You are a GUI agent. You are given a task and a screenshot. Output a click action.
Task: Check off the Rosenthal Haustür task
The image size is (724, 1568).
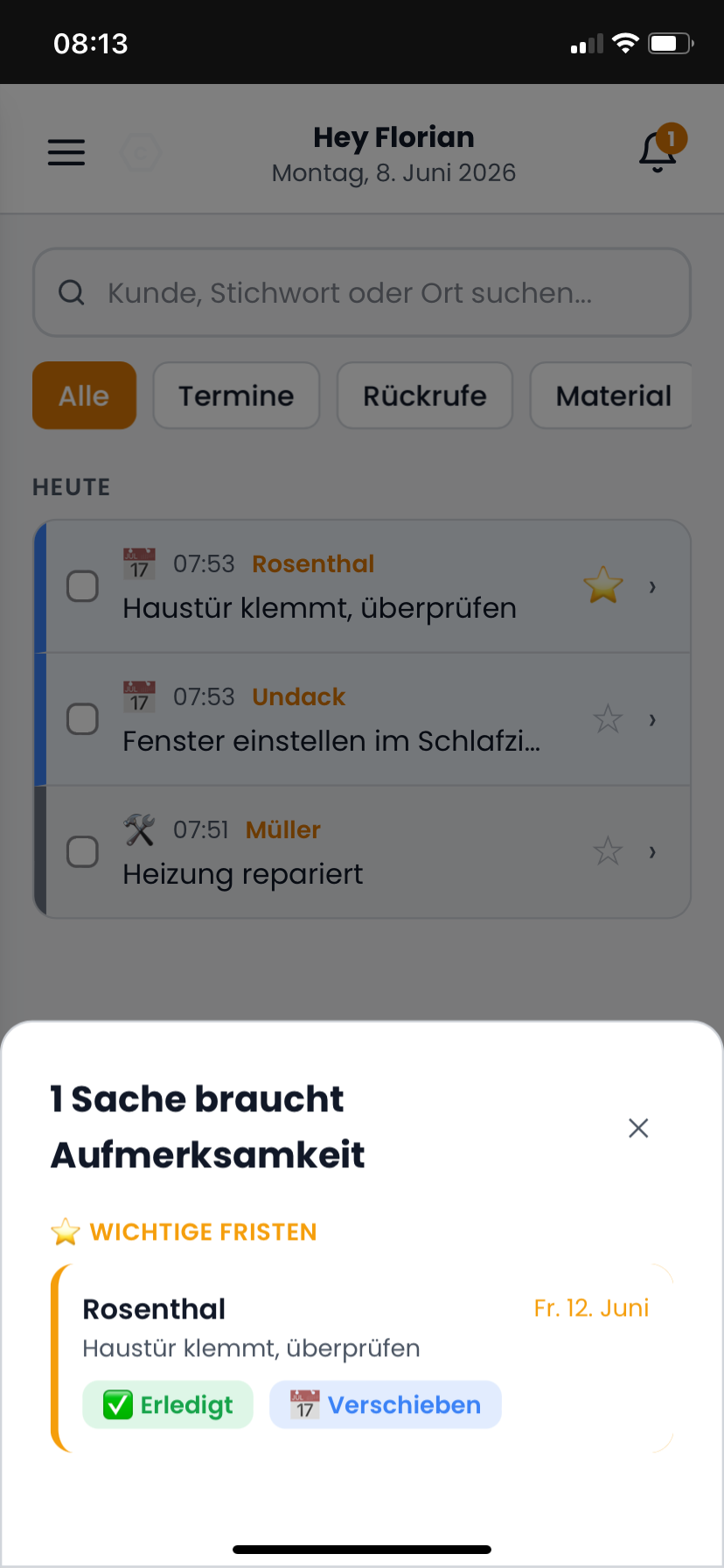[x=83, y=586]
